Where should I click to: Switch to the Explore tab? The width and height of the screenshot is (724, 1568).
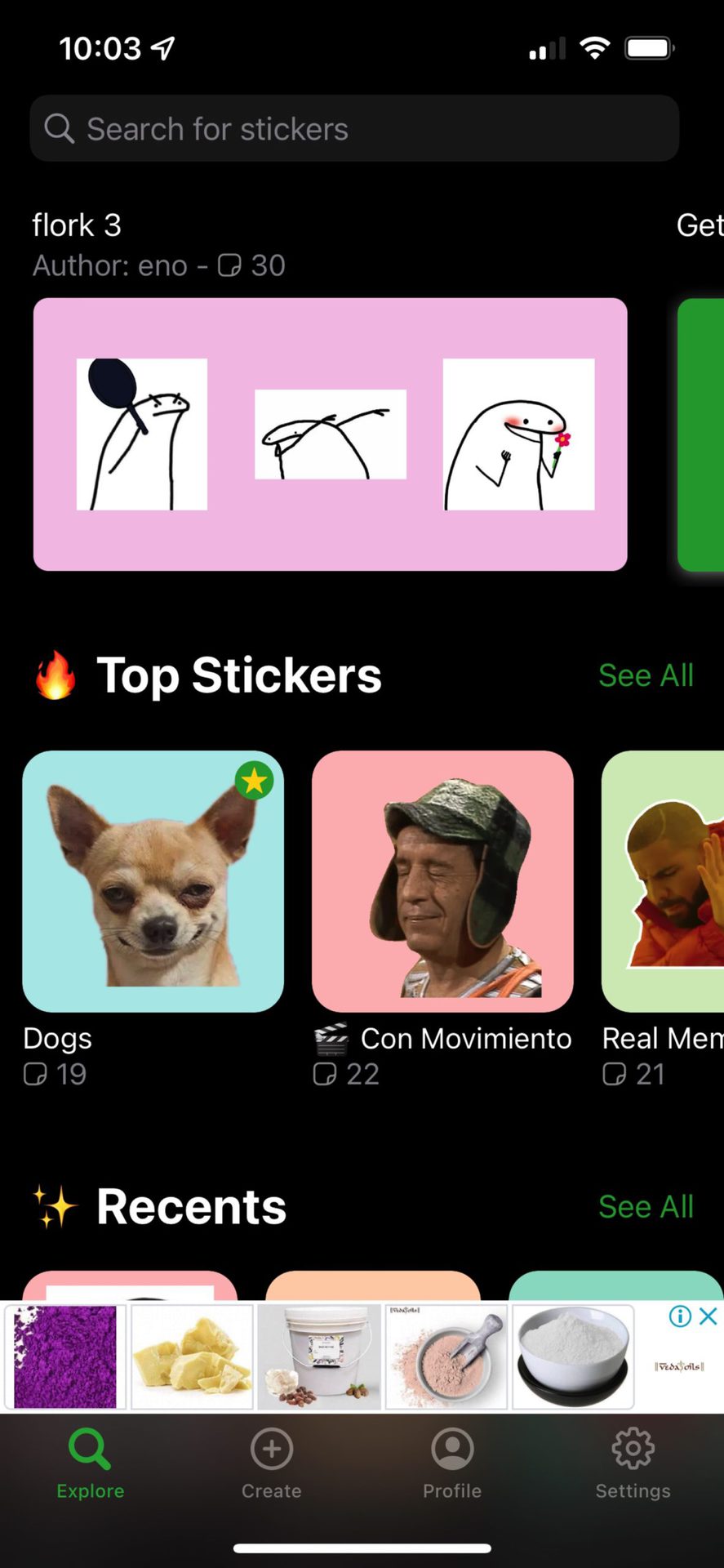(91, 1463)
